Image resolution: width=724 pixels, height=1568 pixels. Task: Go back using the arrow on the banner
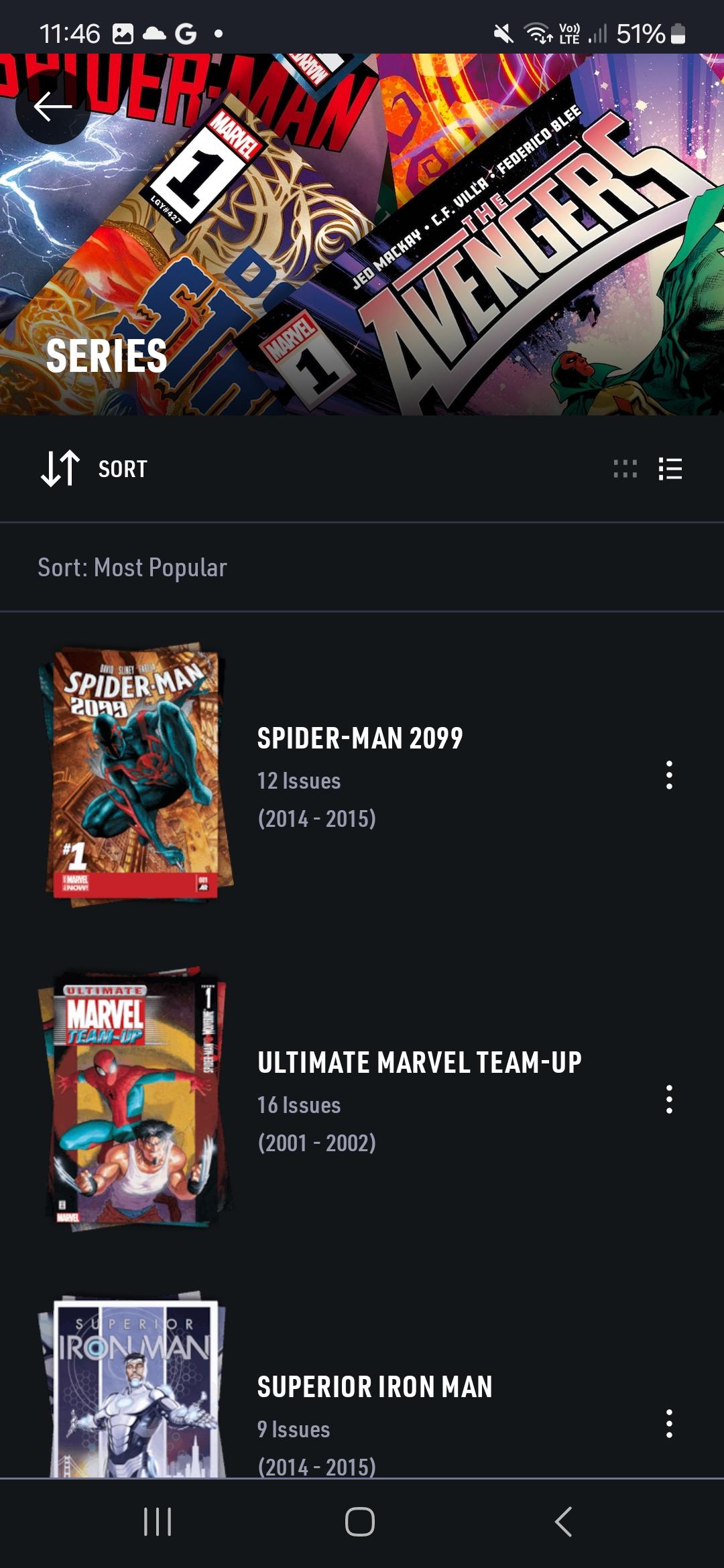point(53,107)
